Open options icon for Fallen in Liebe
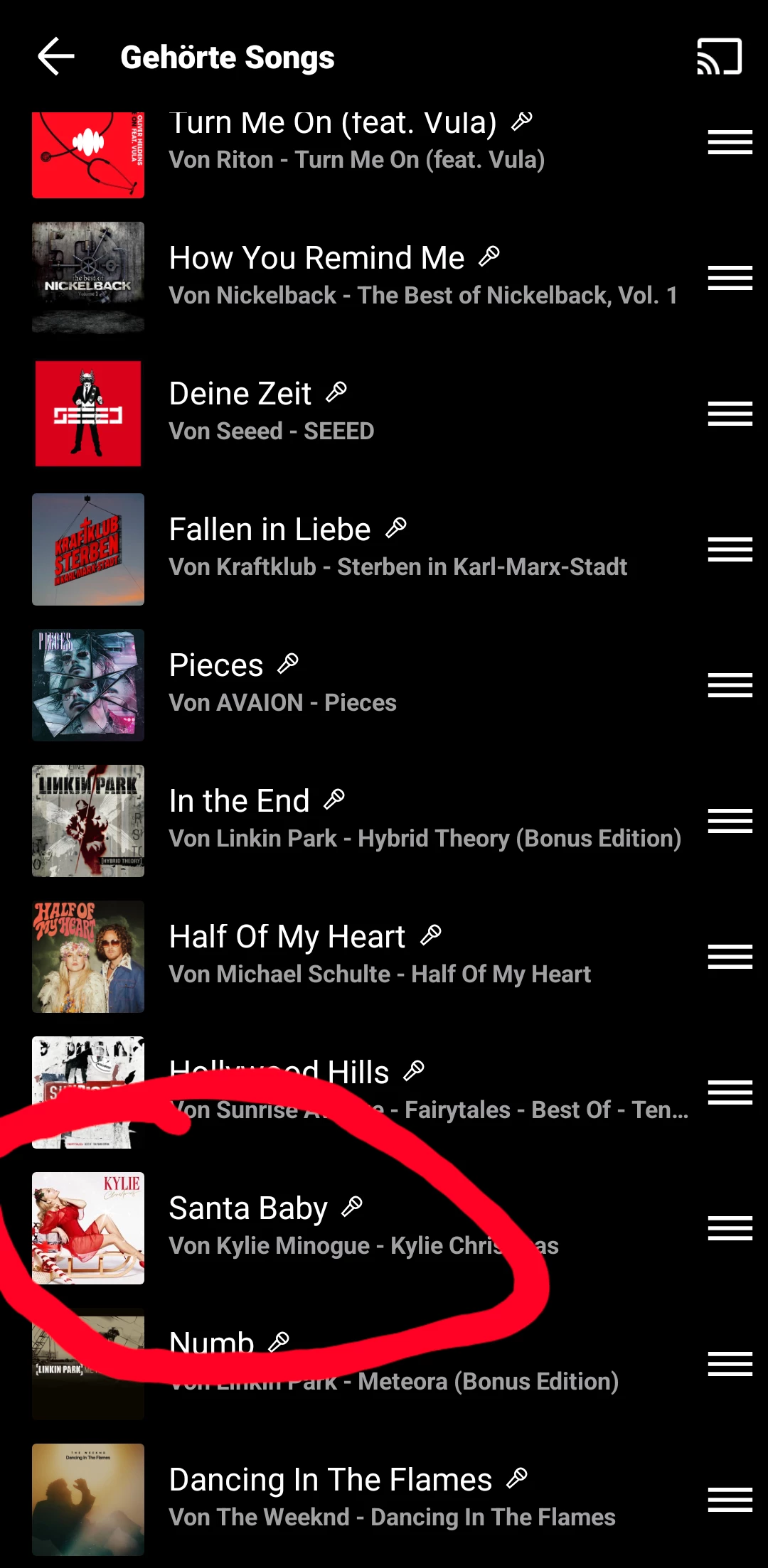The height and width of the screenshot is (1568, 768). pos(730,549)
